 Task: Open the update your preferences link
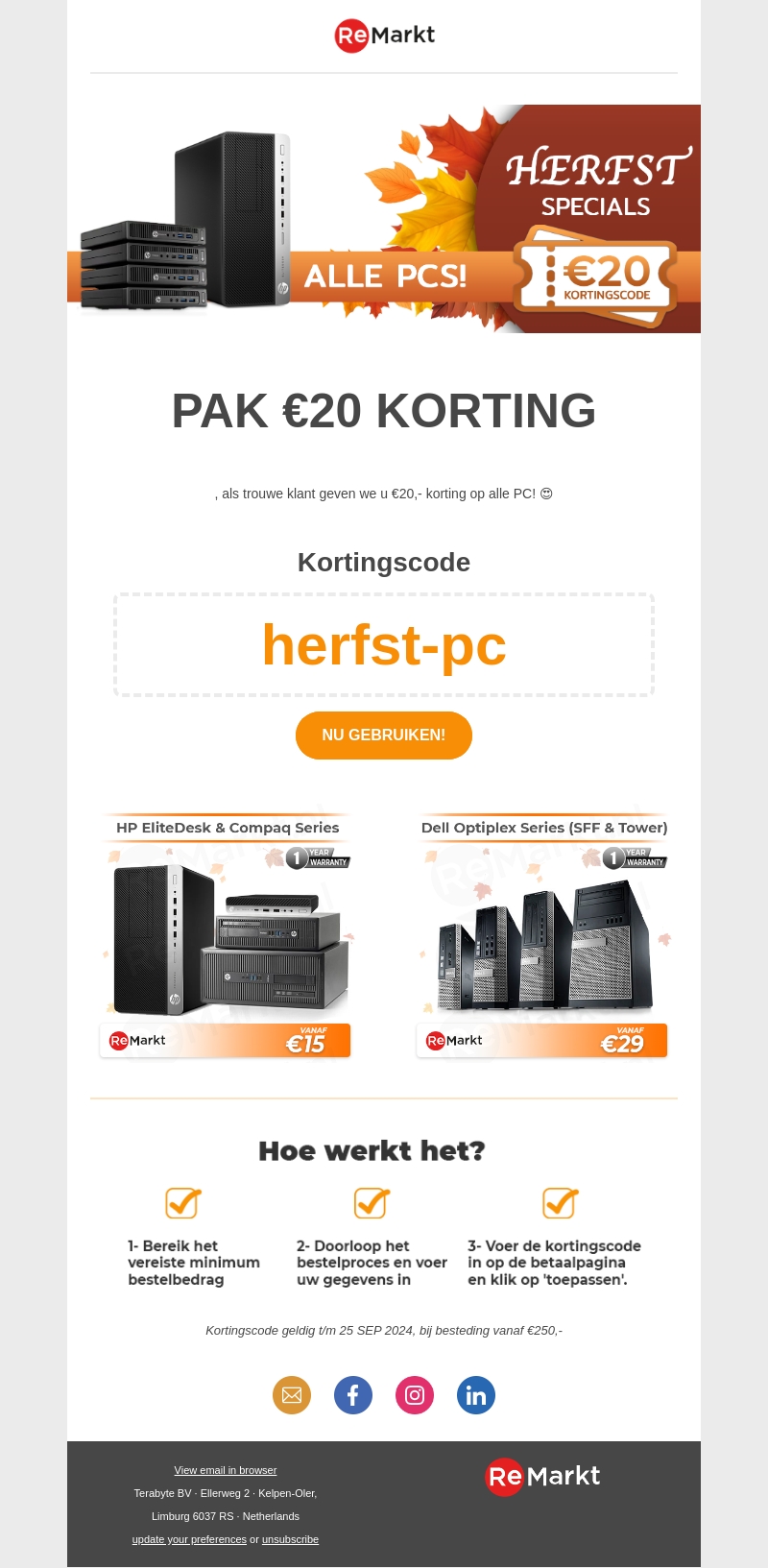(x=189, y=1539)
